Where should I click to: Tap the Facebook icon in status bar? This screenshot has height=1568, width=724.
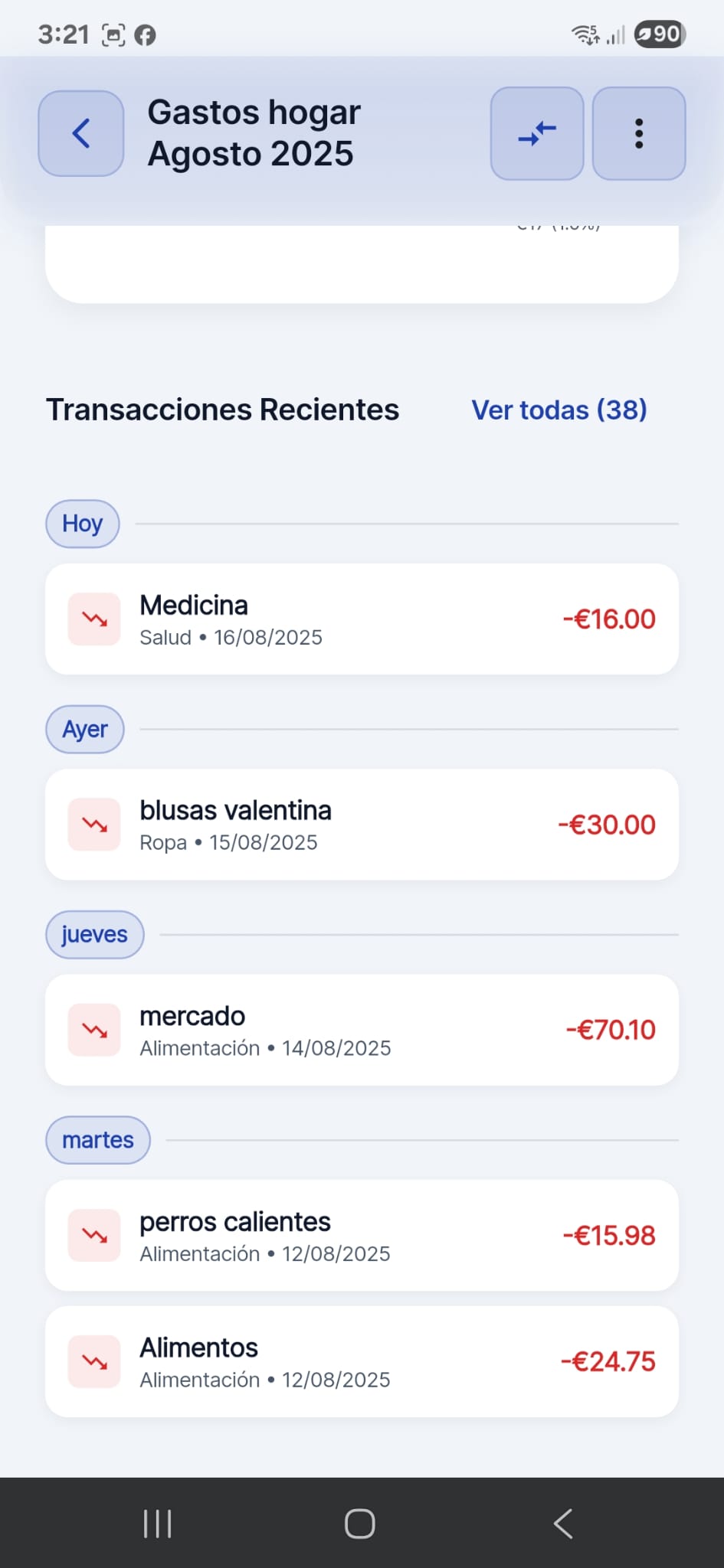tap(146, 33)
